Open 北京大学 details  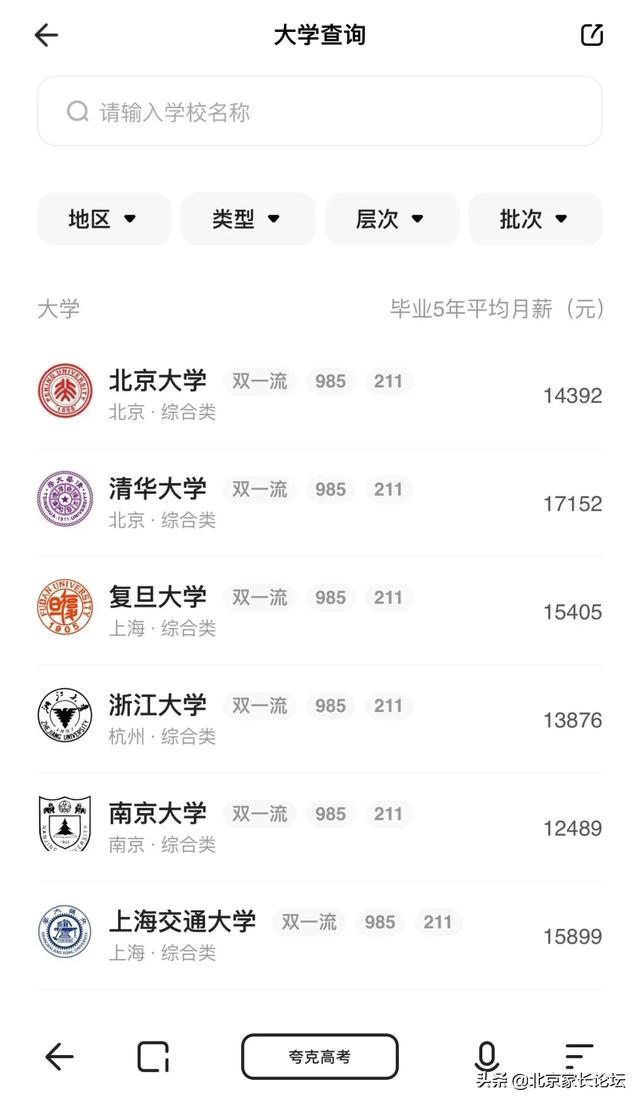coord(319,395)
